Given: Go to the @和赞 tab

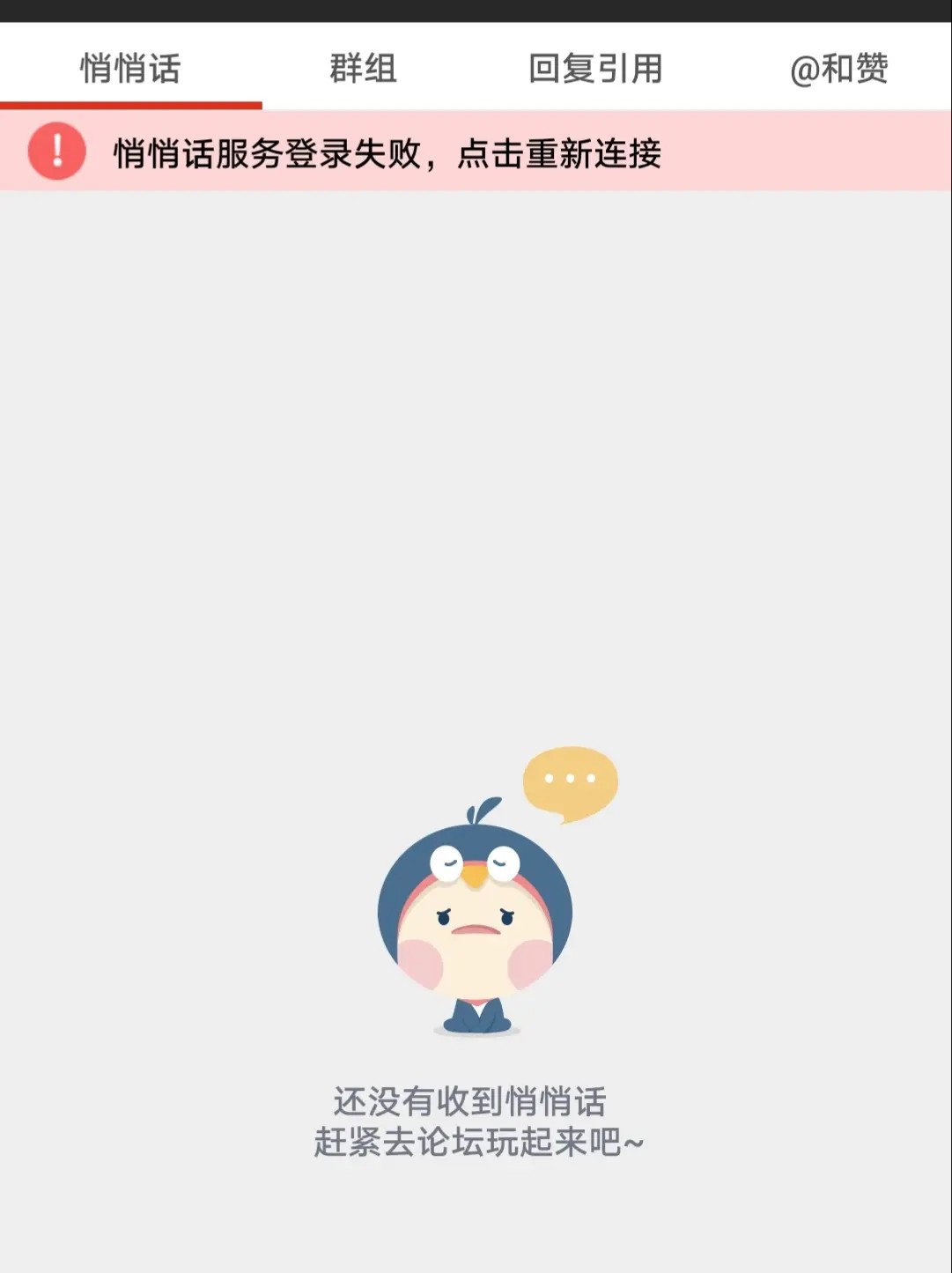Looking at the screenshot, I should (838, 68).
